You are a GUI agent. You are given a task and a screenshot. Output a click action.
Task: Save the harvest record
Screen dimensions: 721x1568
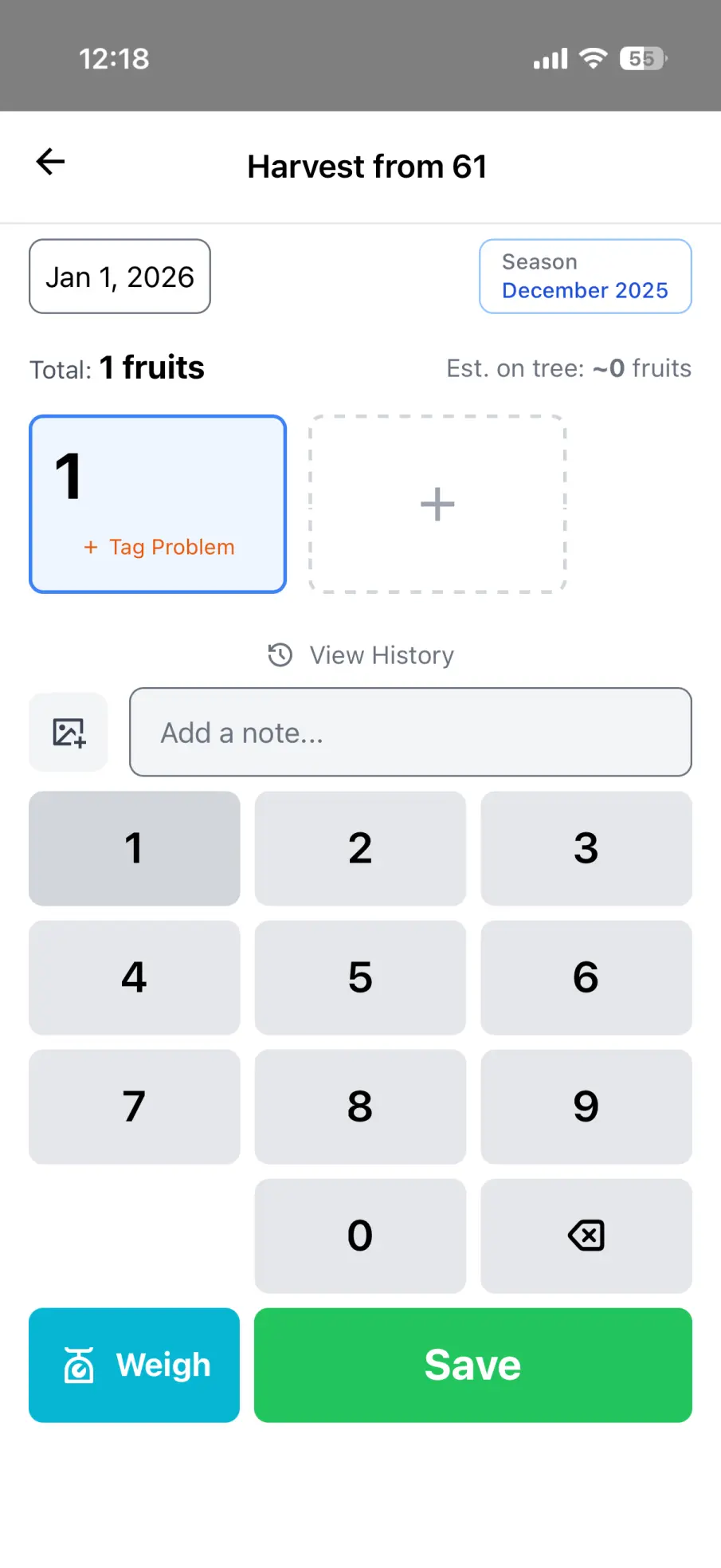(472, 1365)
